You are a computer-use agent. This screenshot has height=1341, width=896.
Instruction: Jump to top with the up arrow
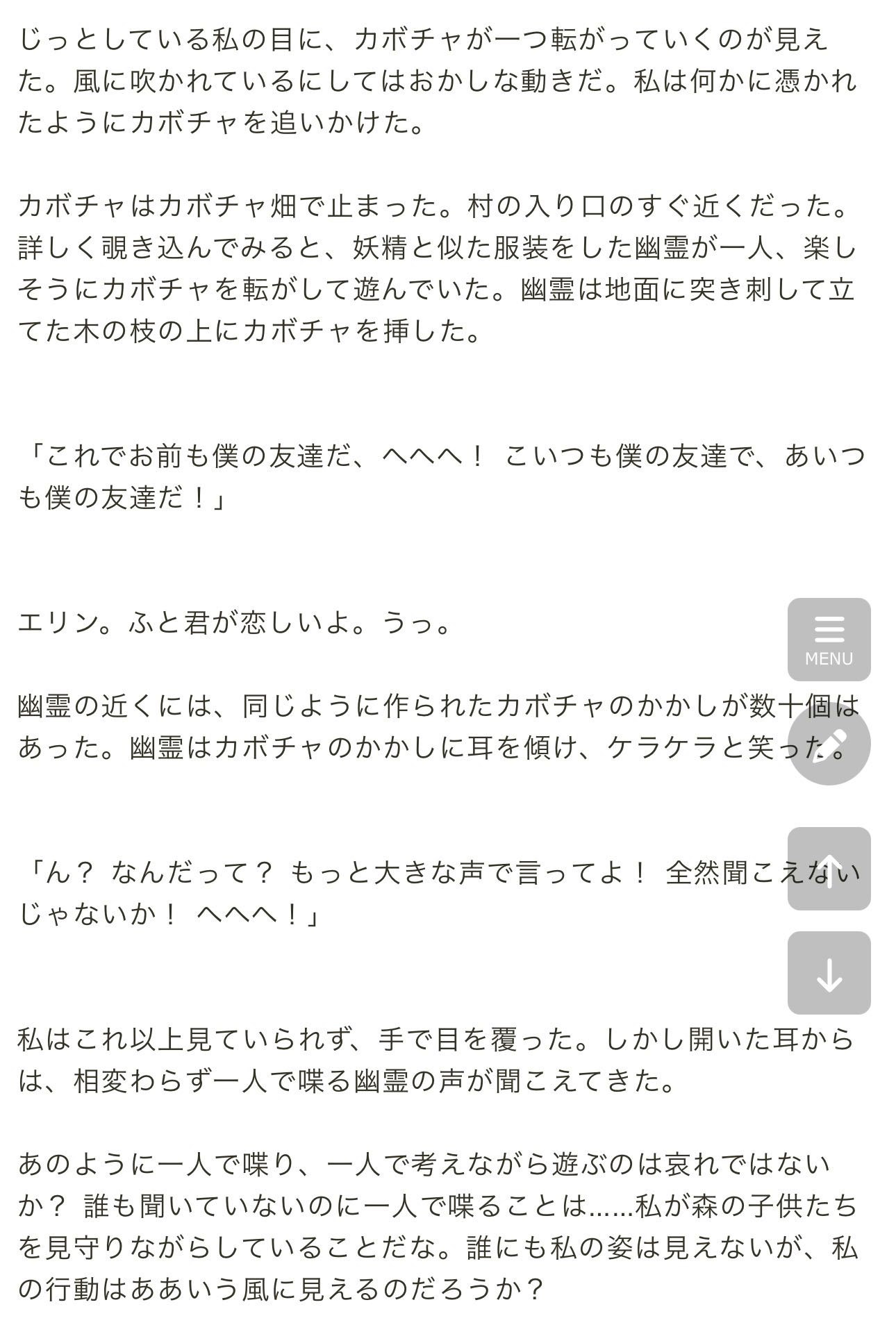pos(829,868)
